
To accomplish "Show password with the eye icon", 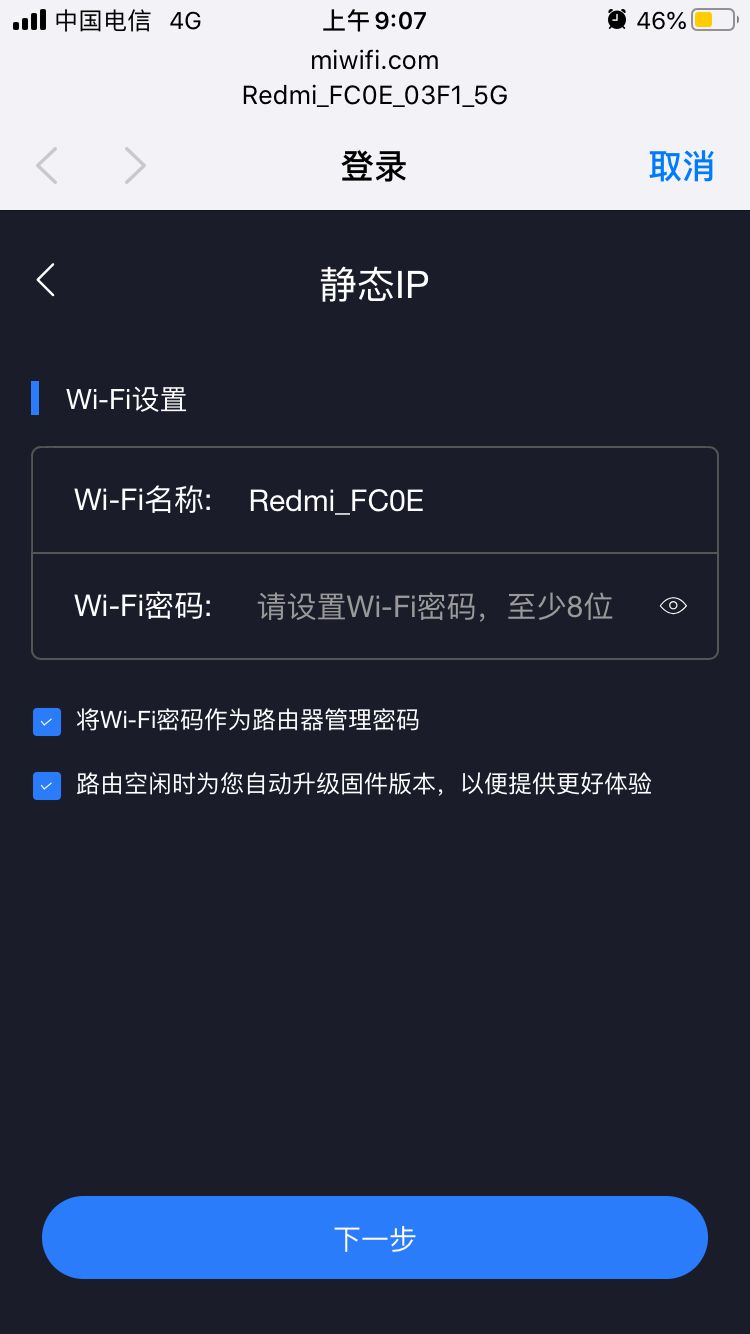I will (674, 606).
